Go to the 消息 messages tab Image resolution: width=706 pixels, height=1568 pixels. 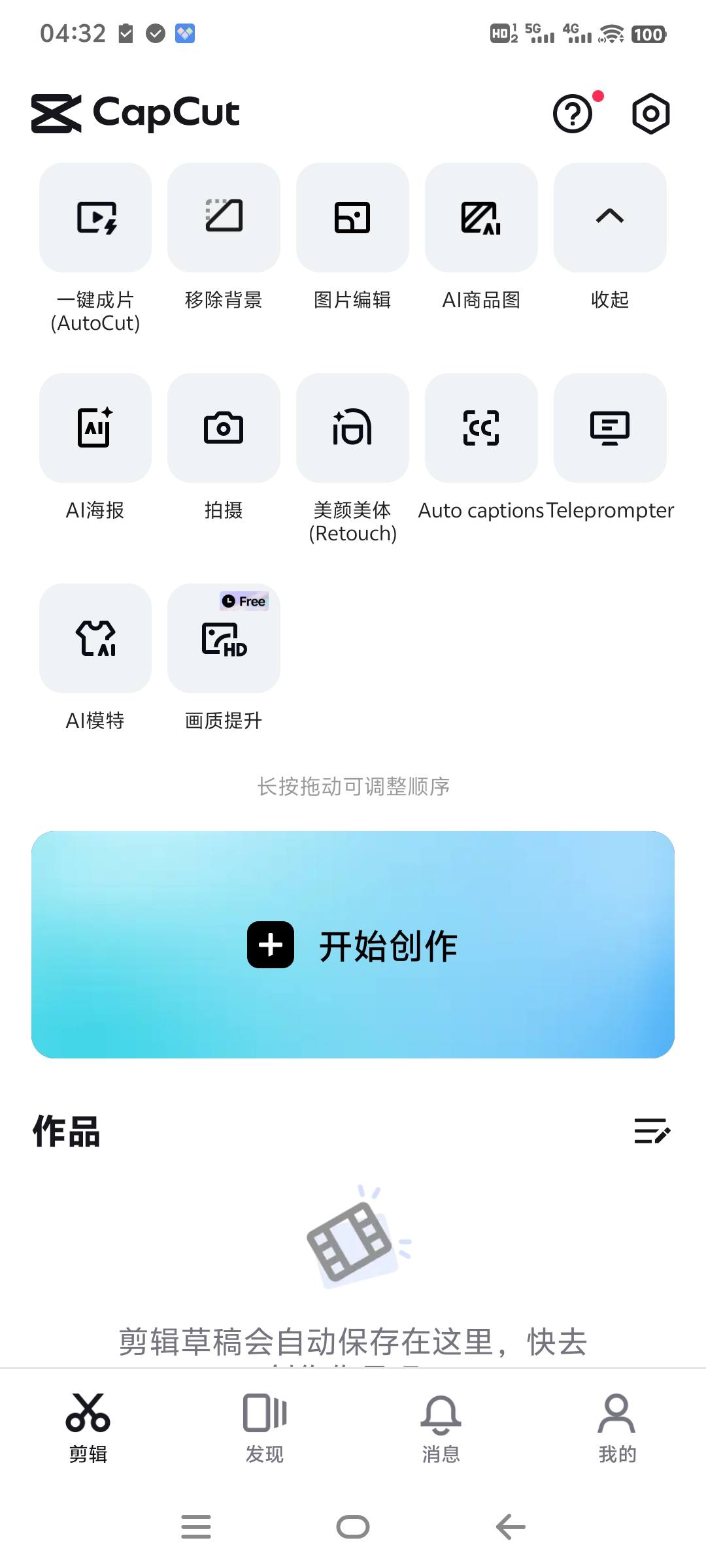point(441,1428)
